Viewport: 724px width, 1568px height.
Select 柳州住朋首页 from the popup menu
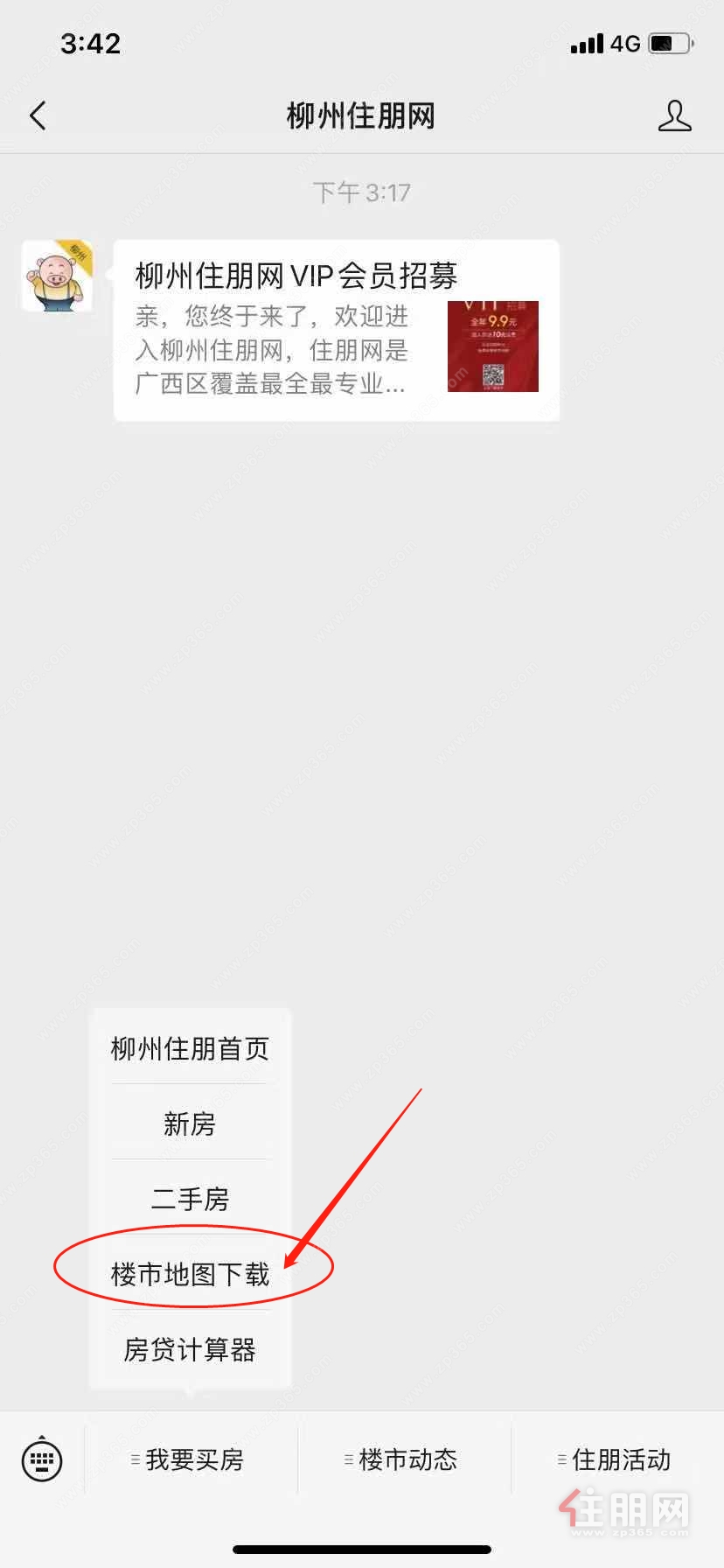(190, 1048)
